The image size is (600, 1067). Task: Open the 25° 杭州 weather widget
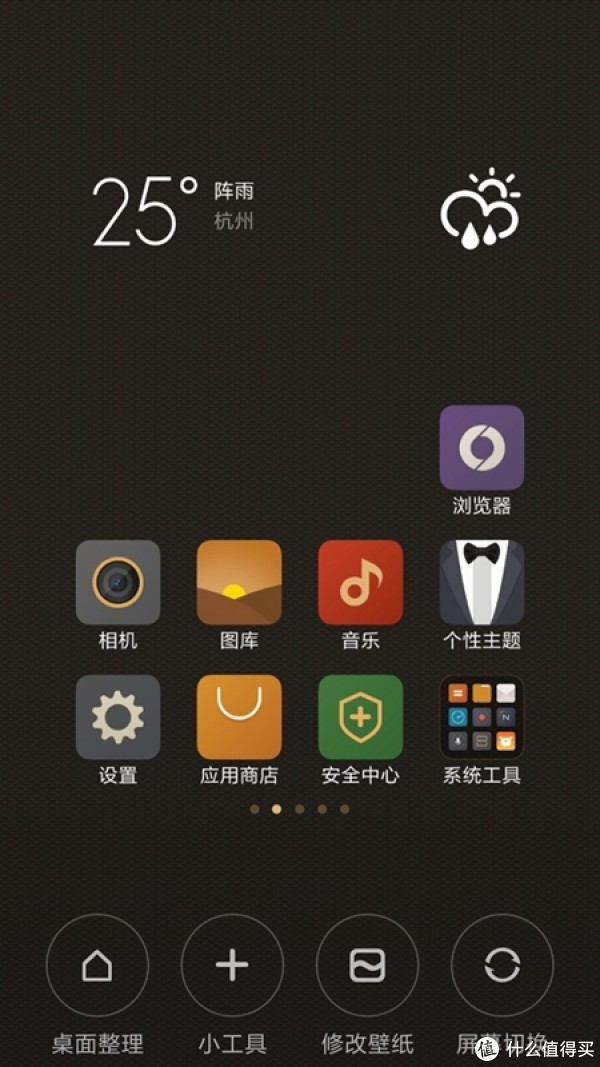[173, 211]
